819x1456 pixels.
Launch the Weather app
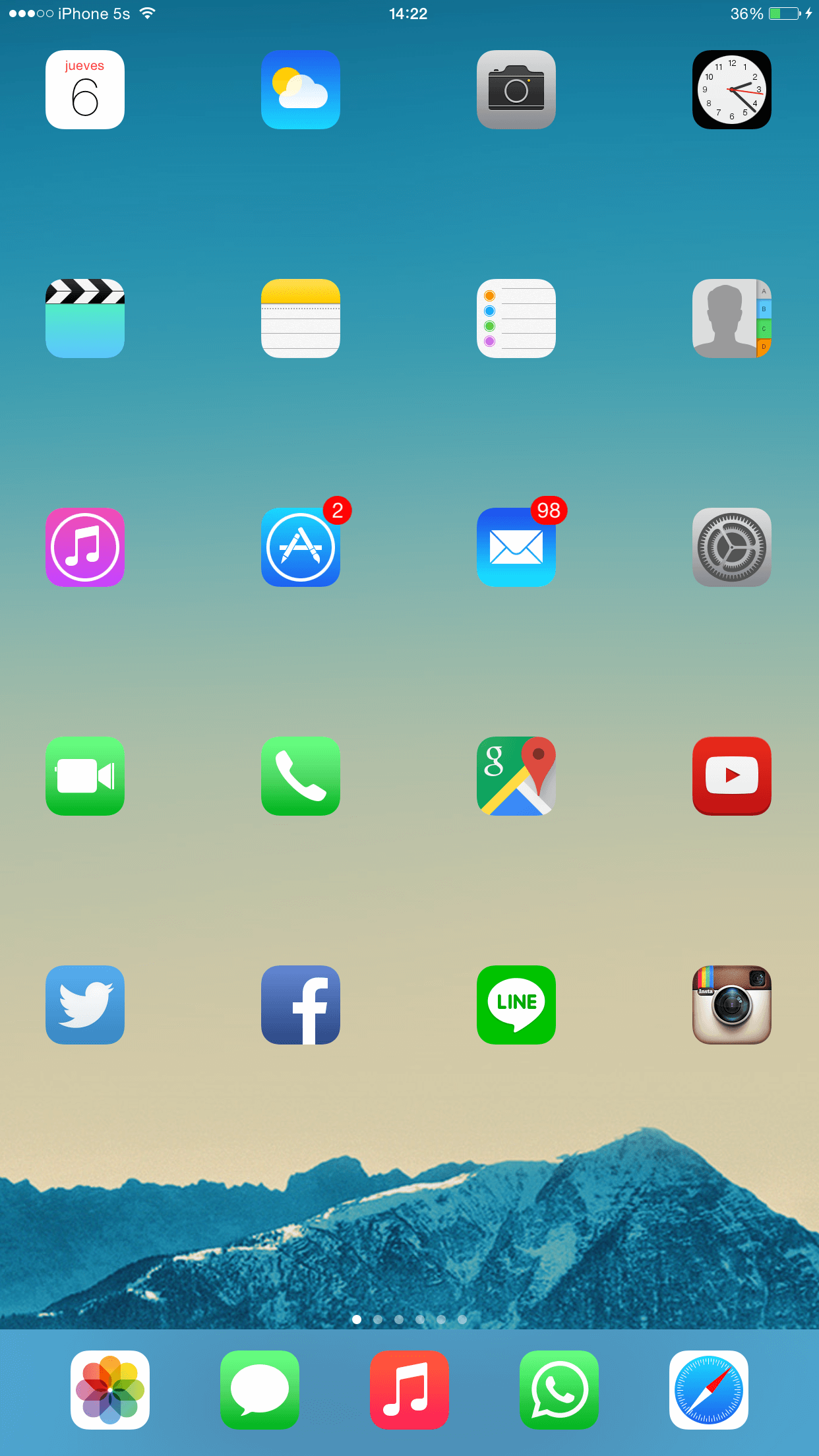(301, 90)
